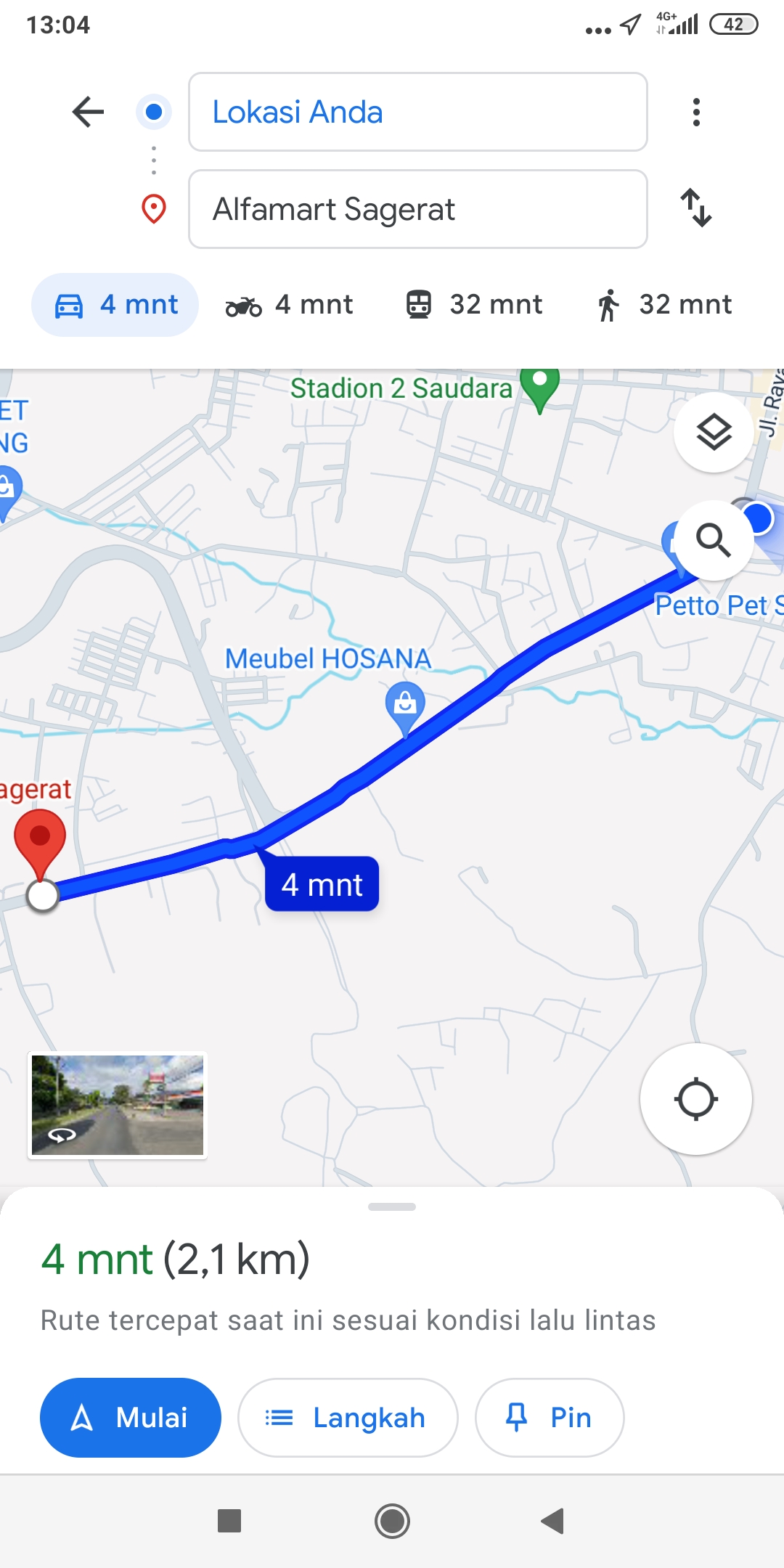Switch to public transit mode
Viewport: 784px width, 1568px height.
473,305
